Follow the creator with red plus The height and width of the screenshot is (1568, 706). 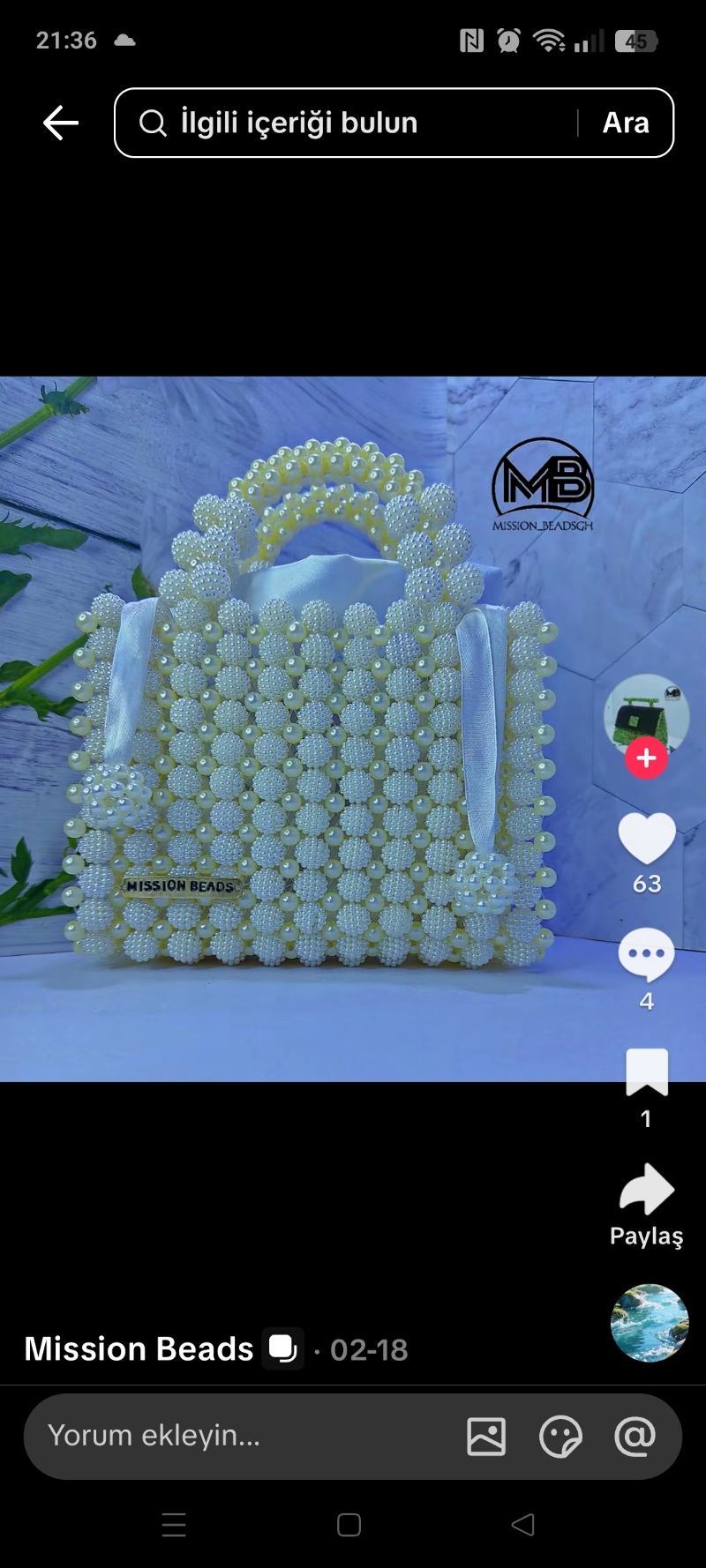click(646, 758)
